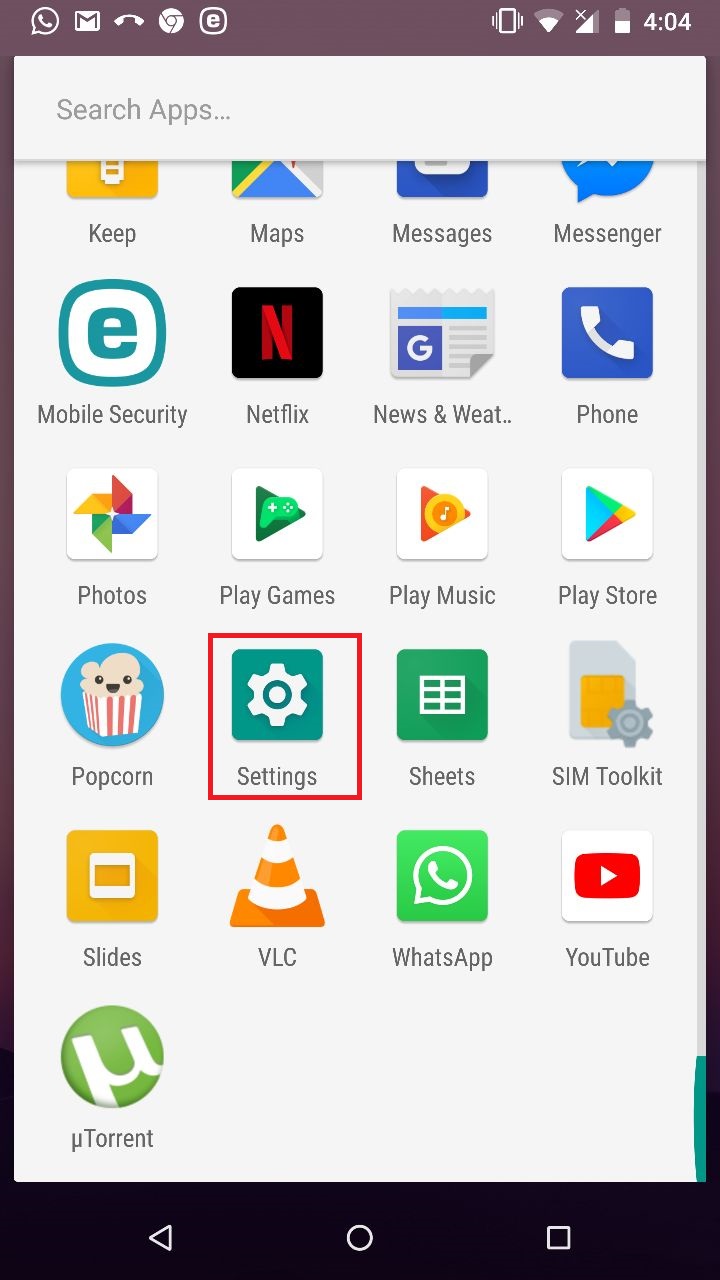Tap the system back button
The height and width of the screenshot is (1280, 720).
[160, 1238]
